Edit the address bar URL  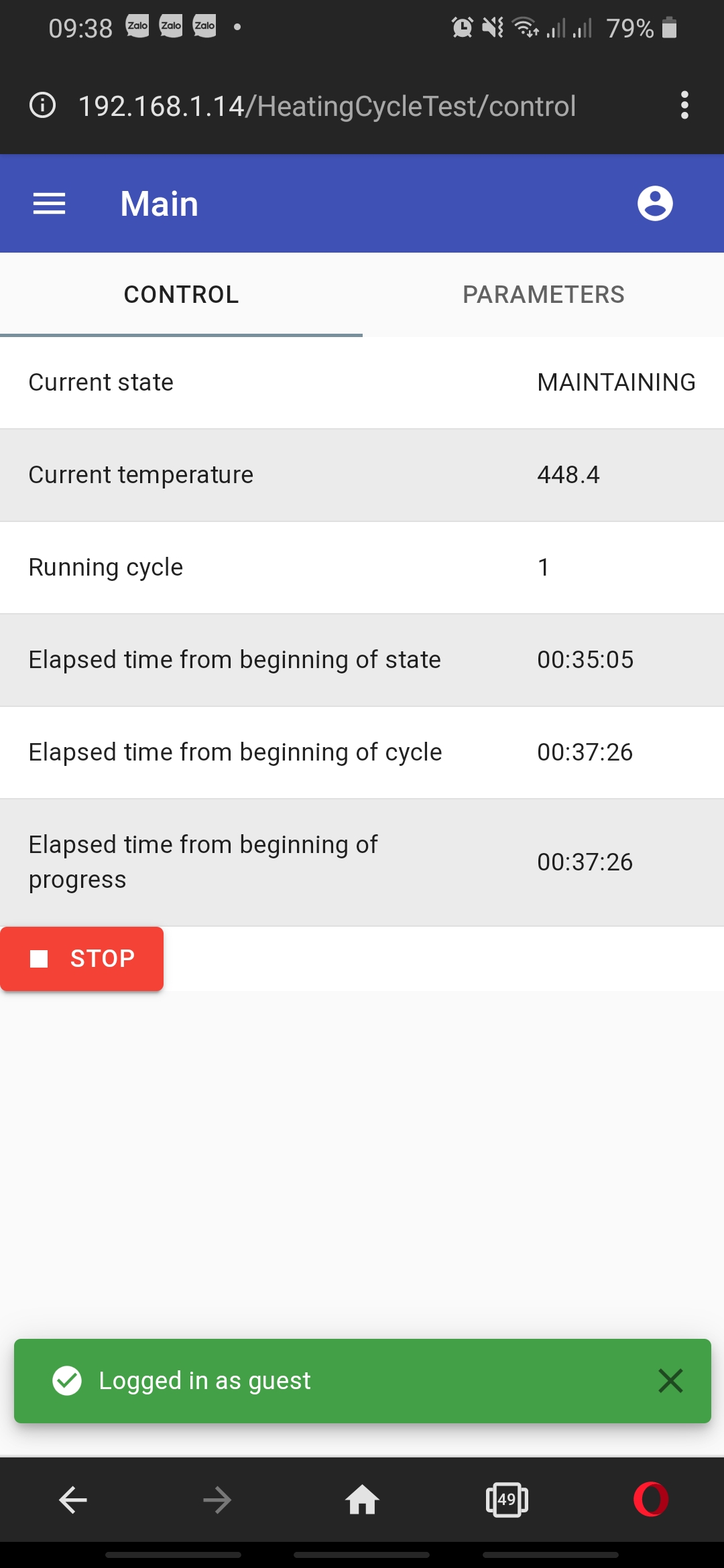[327, 106]
